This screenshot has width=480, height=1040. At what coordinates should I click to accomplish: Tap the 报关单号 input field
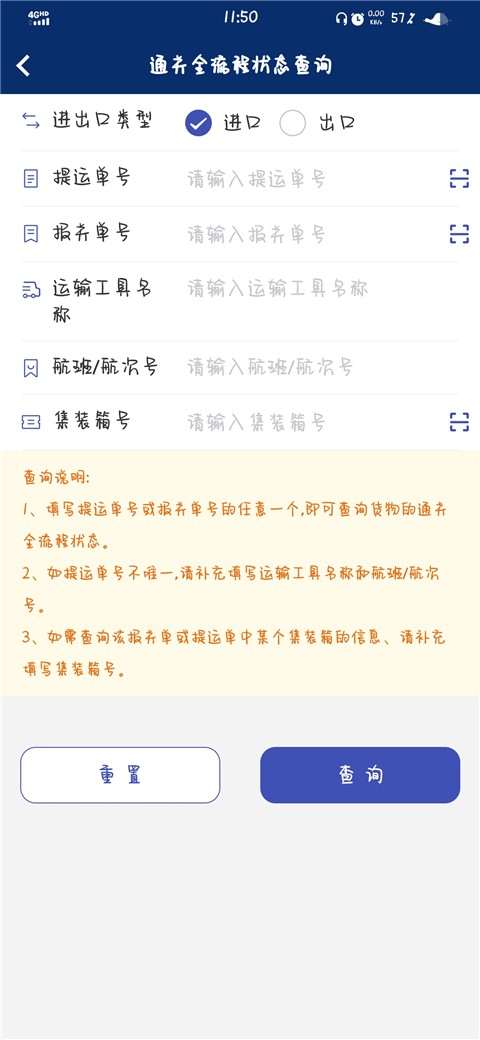pos(312,234)
